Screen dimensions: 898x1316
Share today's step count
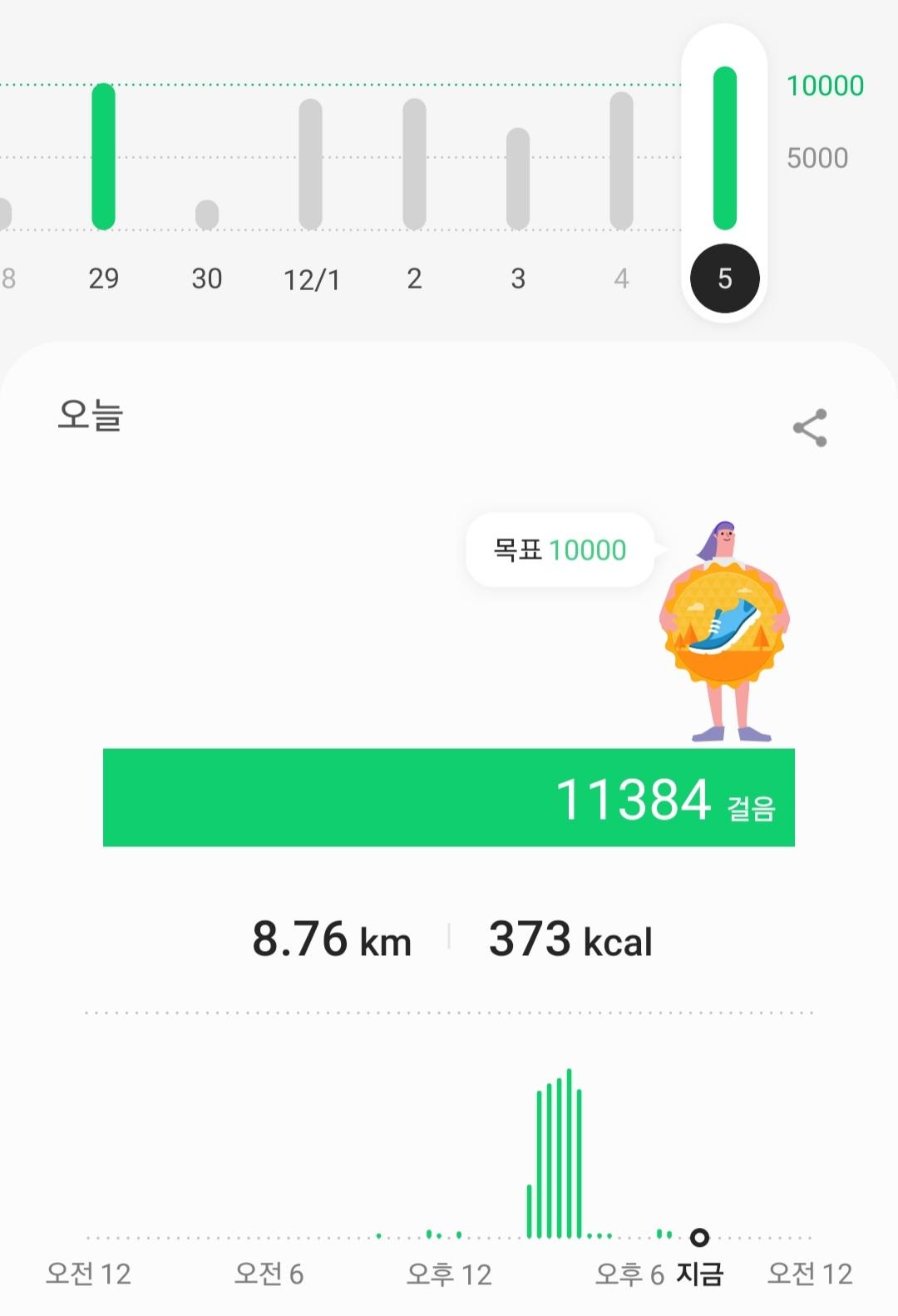point(810,428)
